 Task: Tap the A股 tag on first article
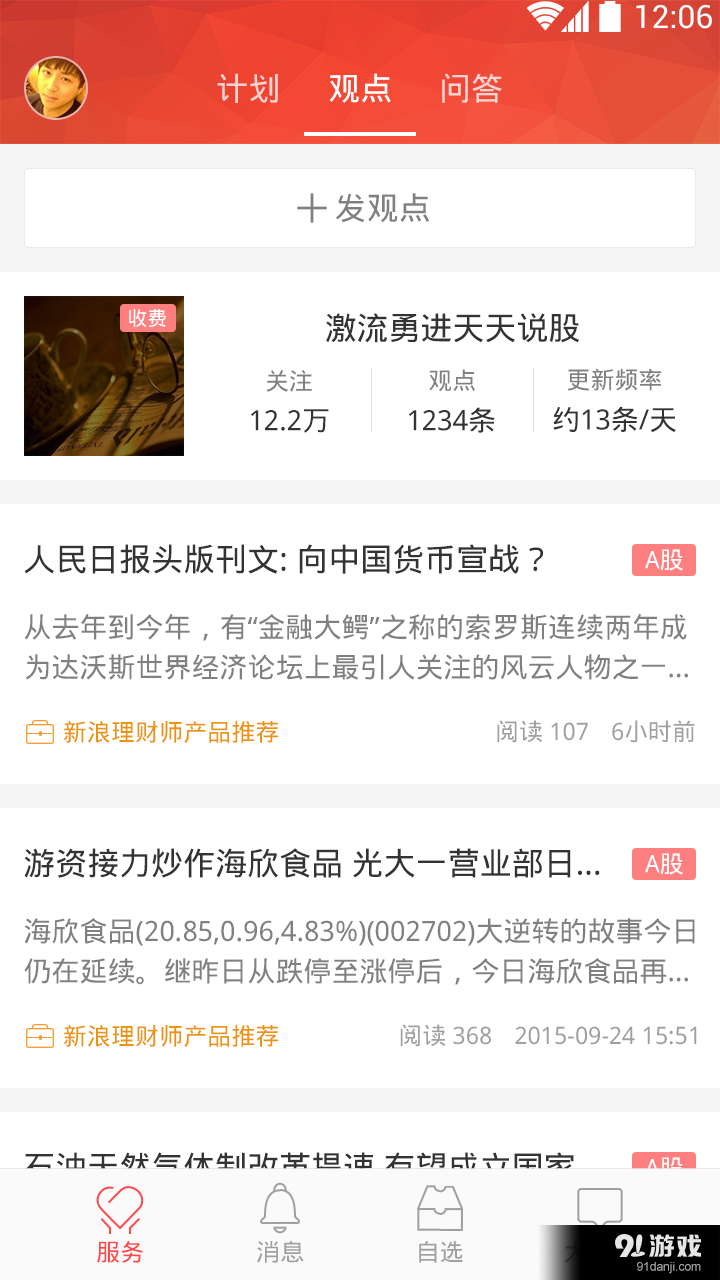click(664, 560)
